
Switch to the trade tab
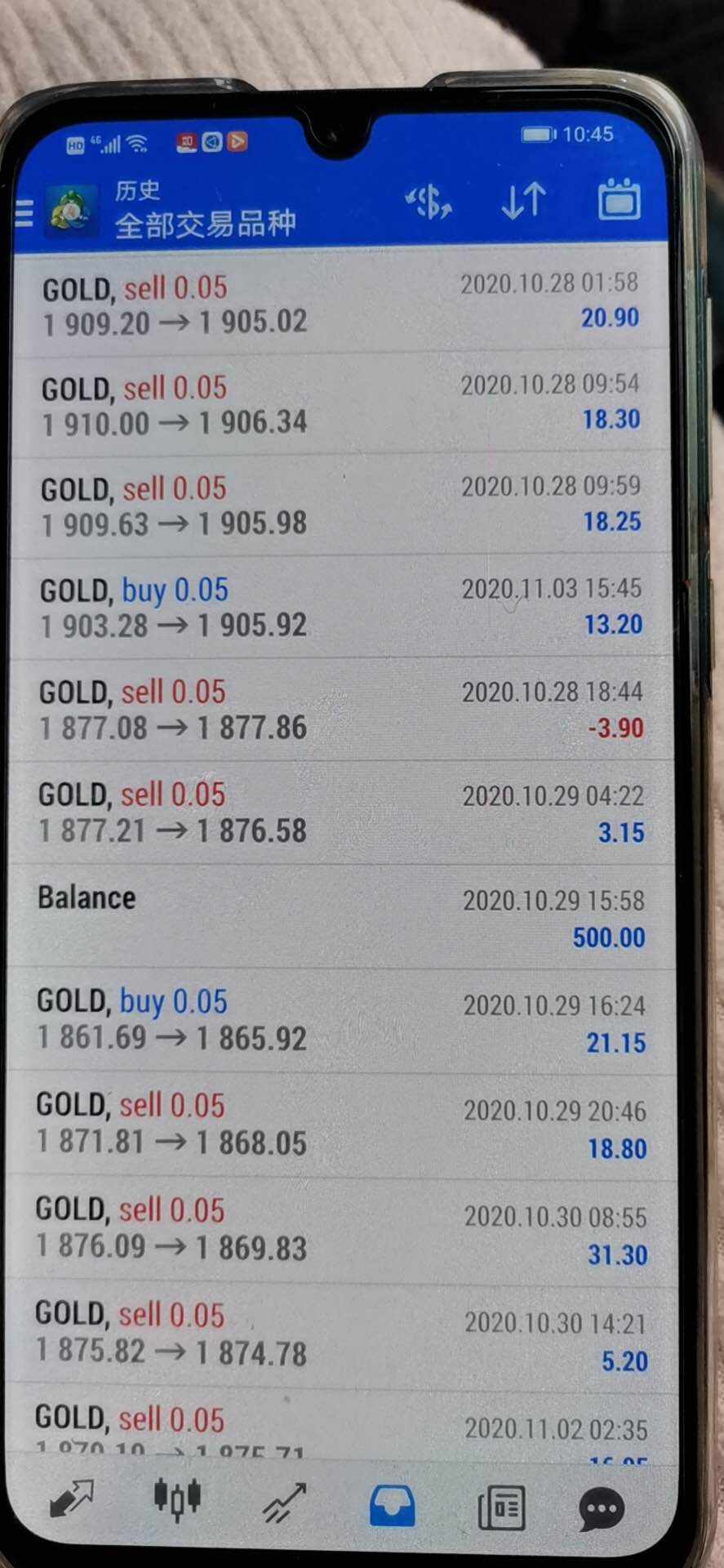pyautogui.click(x=284, y=1502)
